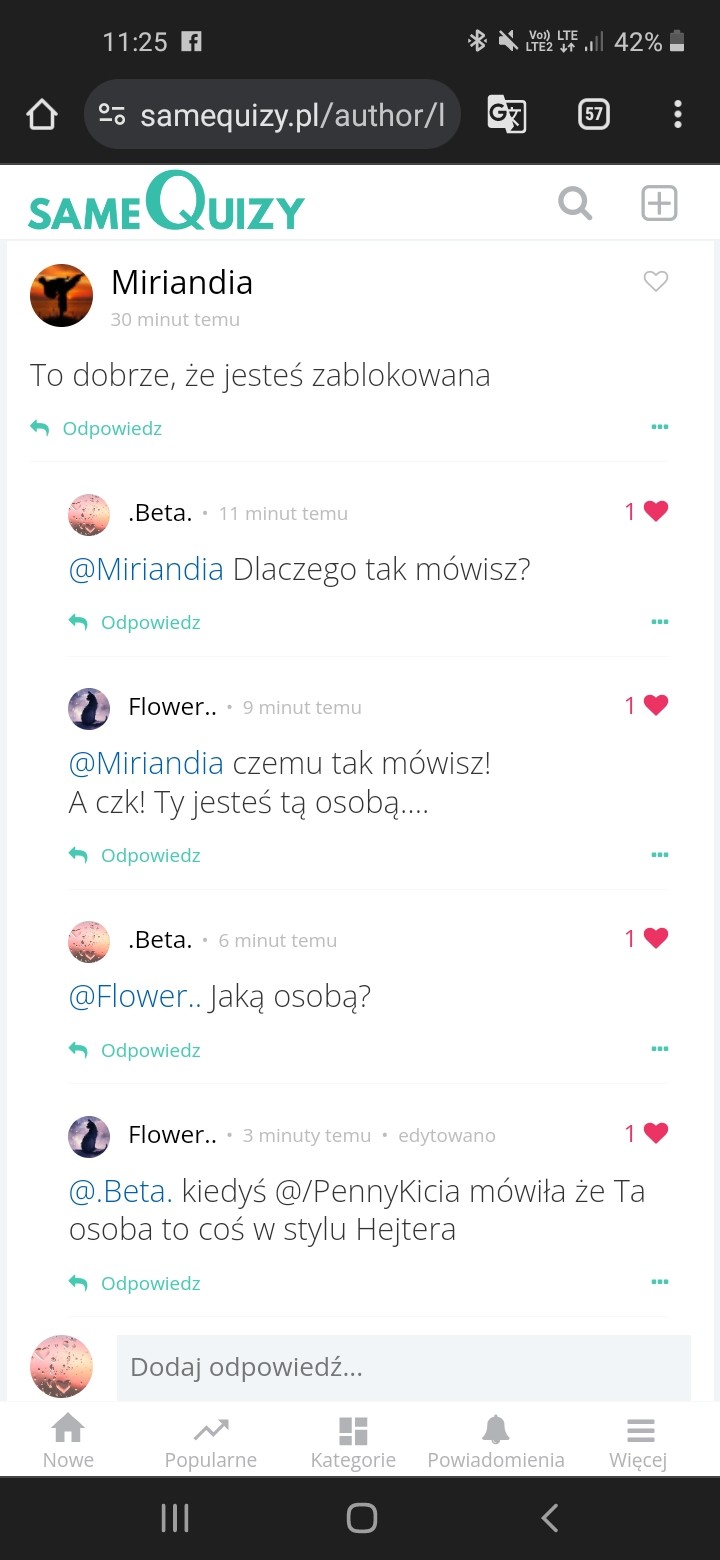Like Miriandia's comment with the heart
This screenshot has width=720, height=1560.
655,282
